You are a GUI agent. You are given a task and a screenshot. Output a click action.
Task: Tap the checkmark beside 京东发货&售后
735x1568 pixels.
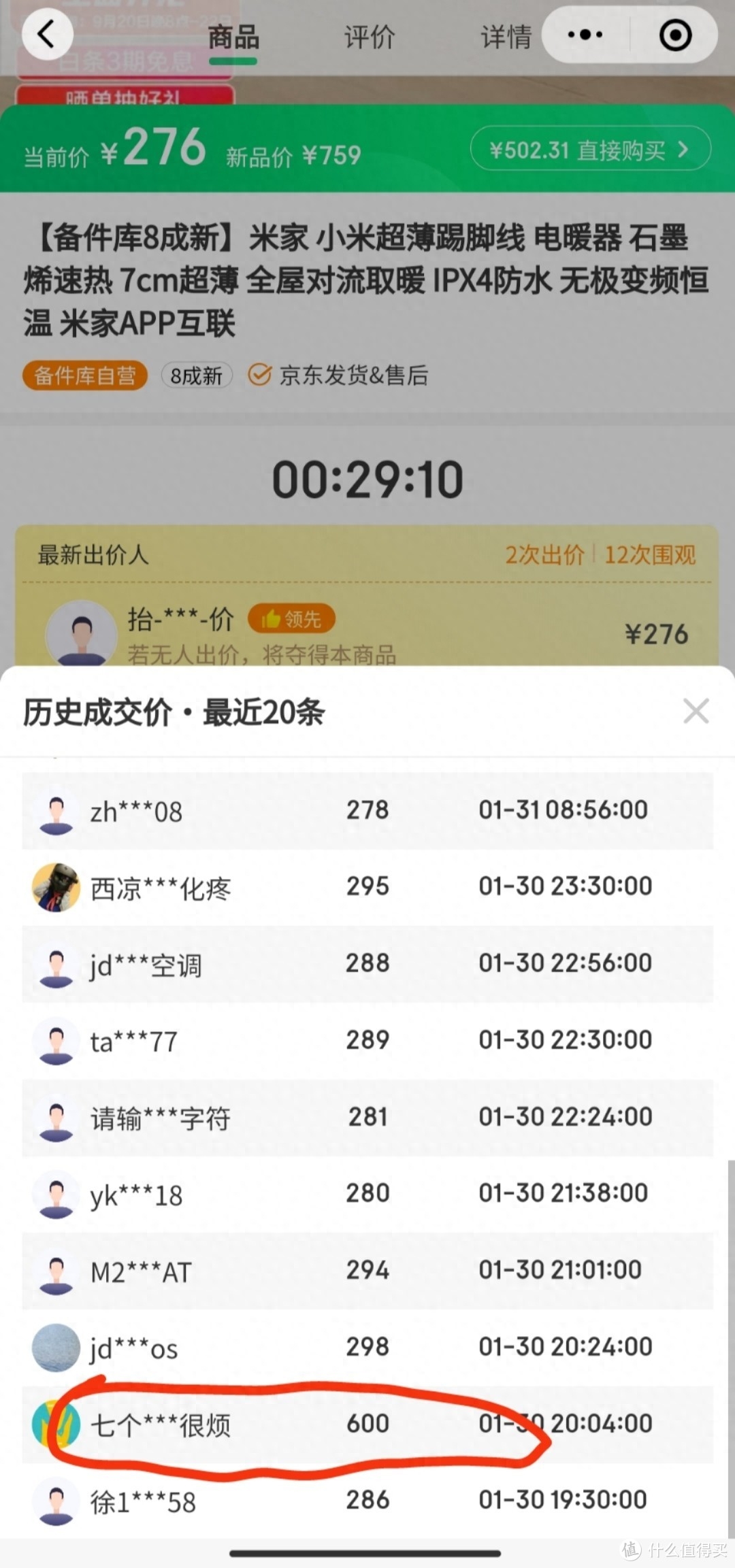pos(259,375)
